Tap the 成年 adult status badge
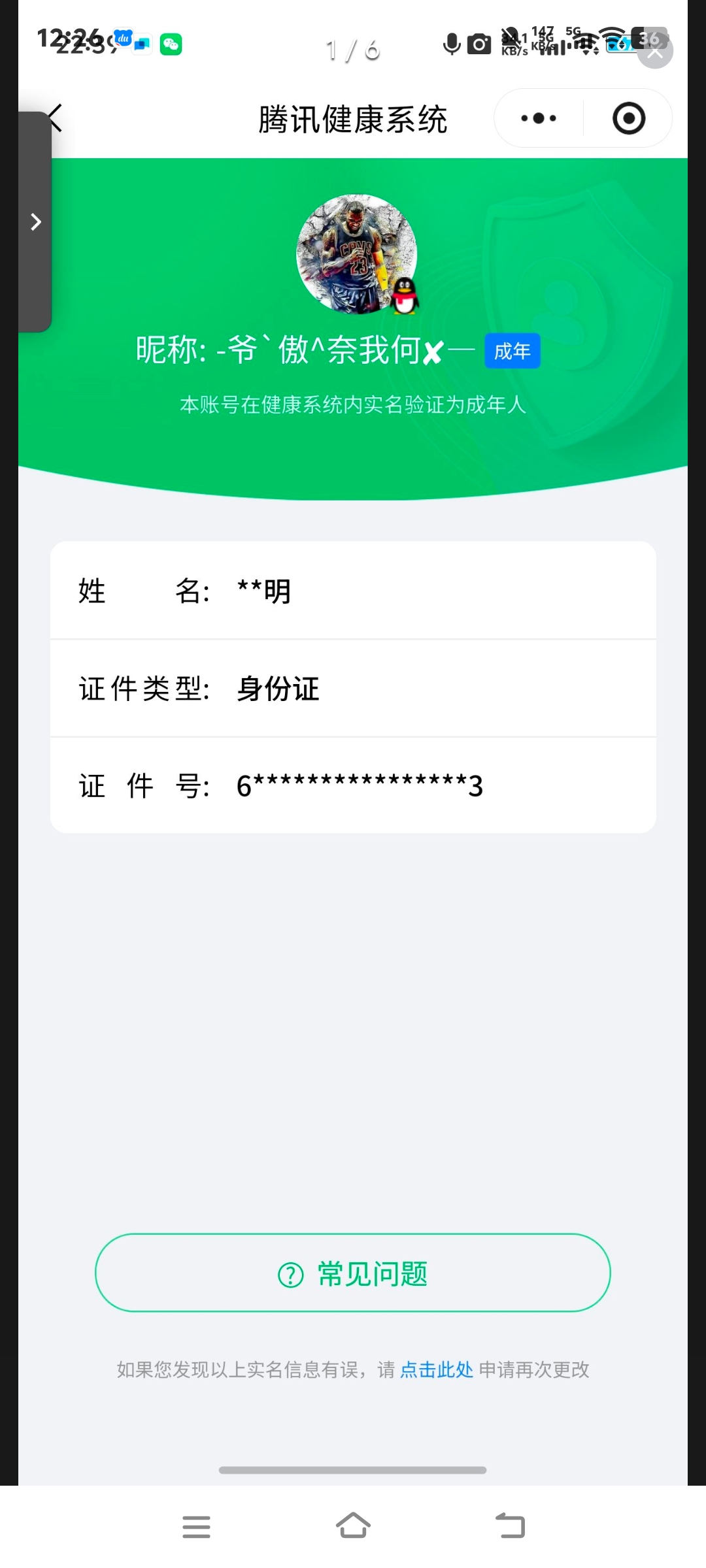The width and height of the screenshot is (706, 1568). click(513, 351)
